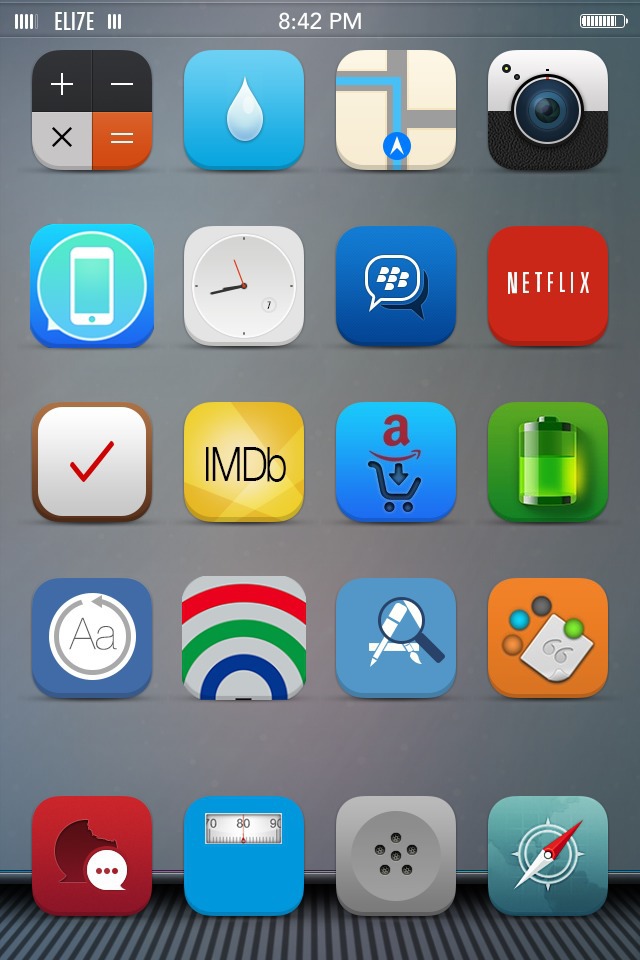Open the Amazon shopping app
Viewport: 640px width, 960px height.
(x=396, y=462)
